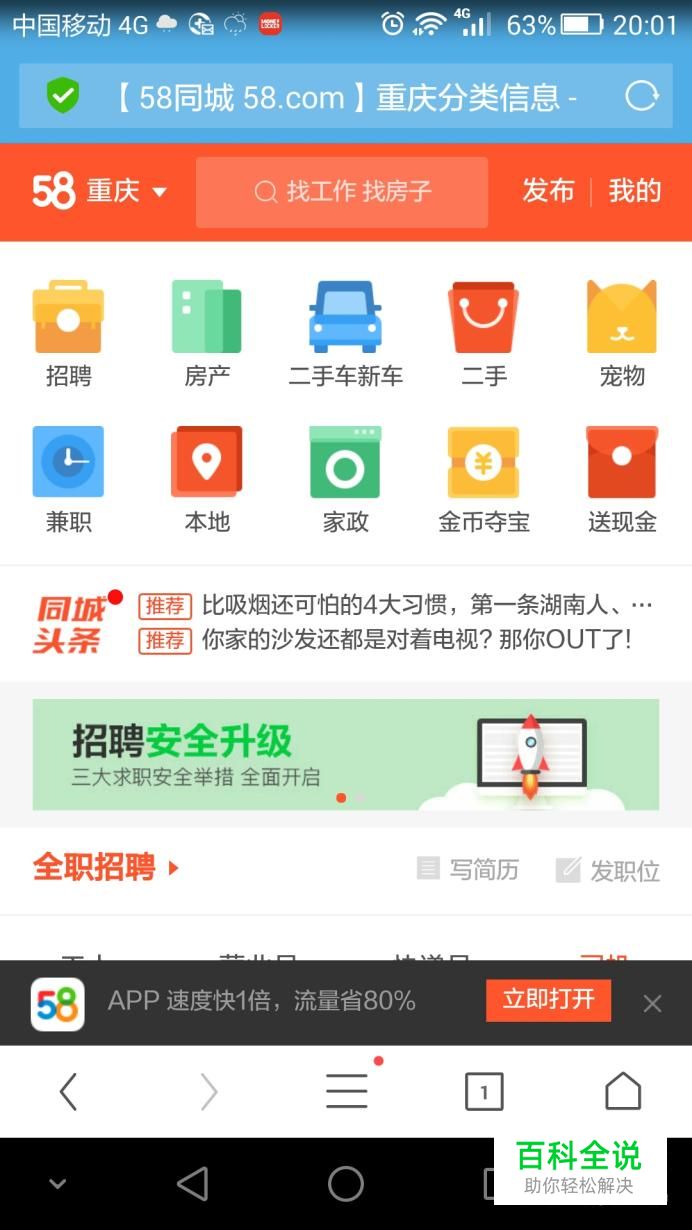Go to 我的 account page
The image size is (692, 1230).
tap(634, 191)
